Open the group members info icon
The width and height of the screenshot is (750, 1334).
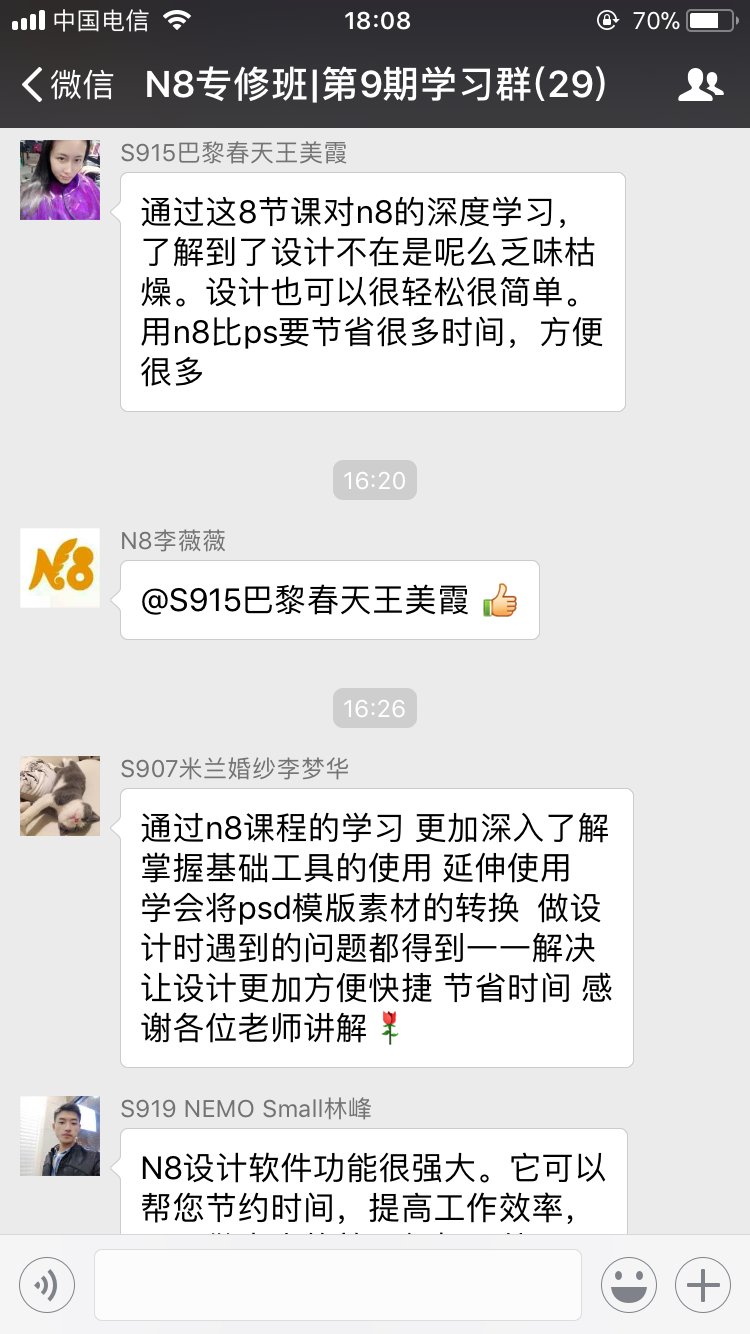pyautogui.click(x=700, y=85)
